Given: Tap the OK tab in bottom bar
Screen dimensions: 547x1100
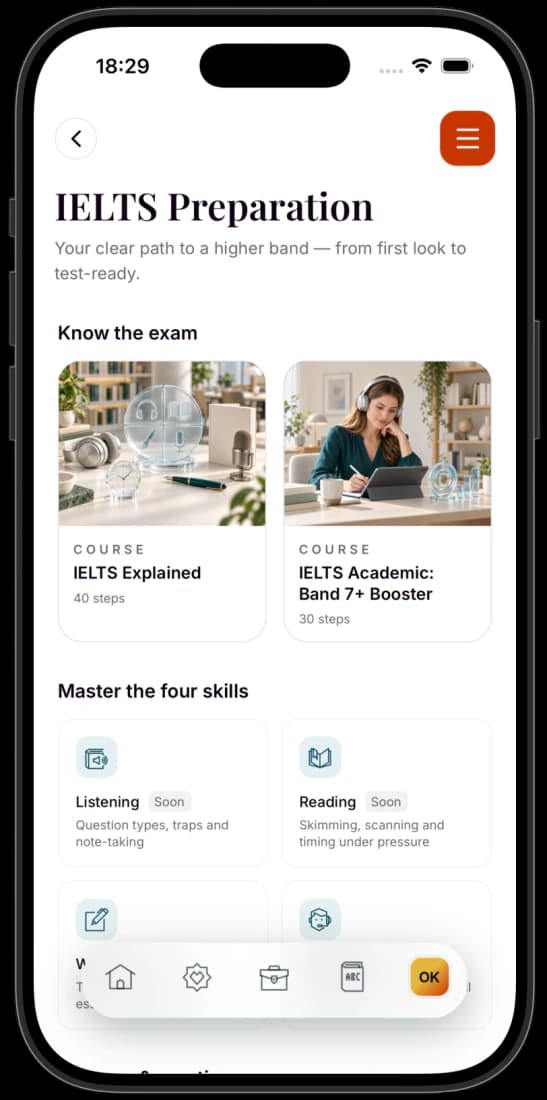Looking at the screenshot, I should coord(429,977).
